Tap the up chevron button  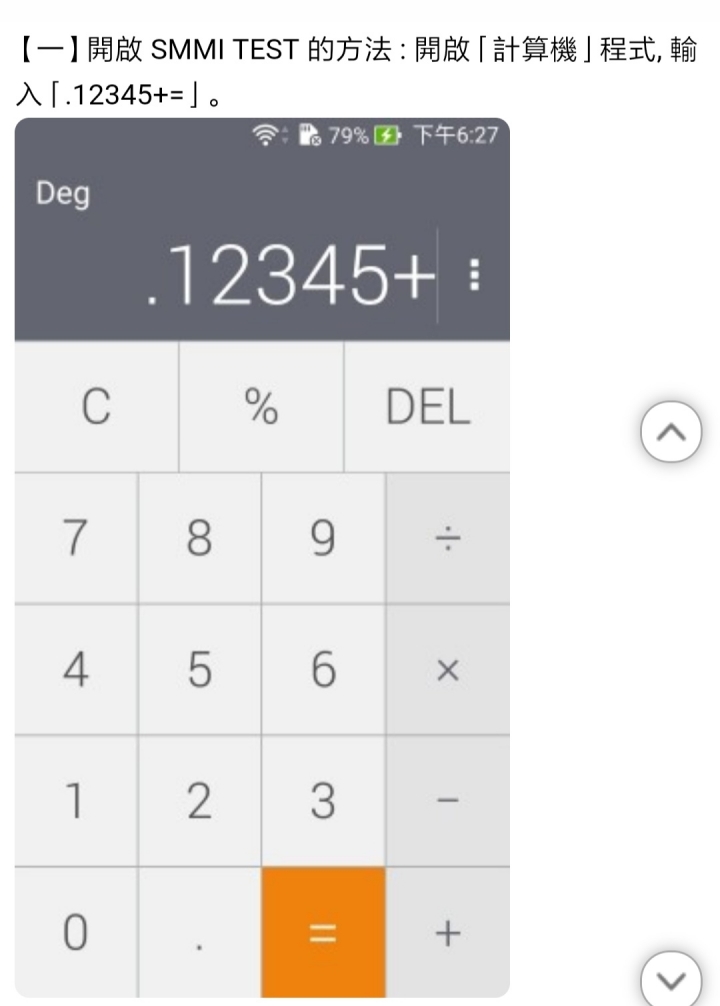coord(671,432)
